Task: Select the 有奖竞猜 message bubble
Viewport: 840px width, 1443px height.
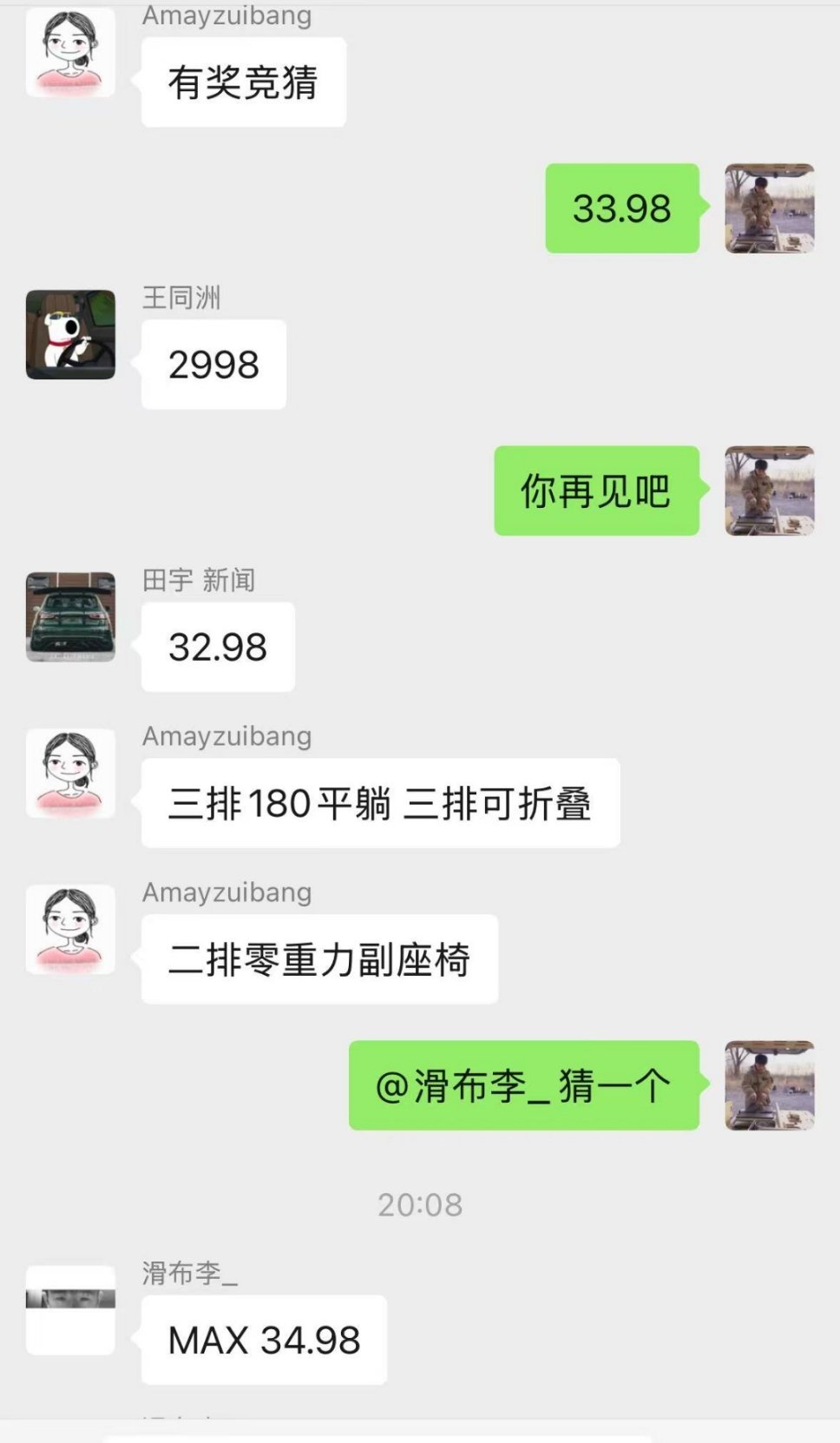Action: click(x=243, y=81)
